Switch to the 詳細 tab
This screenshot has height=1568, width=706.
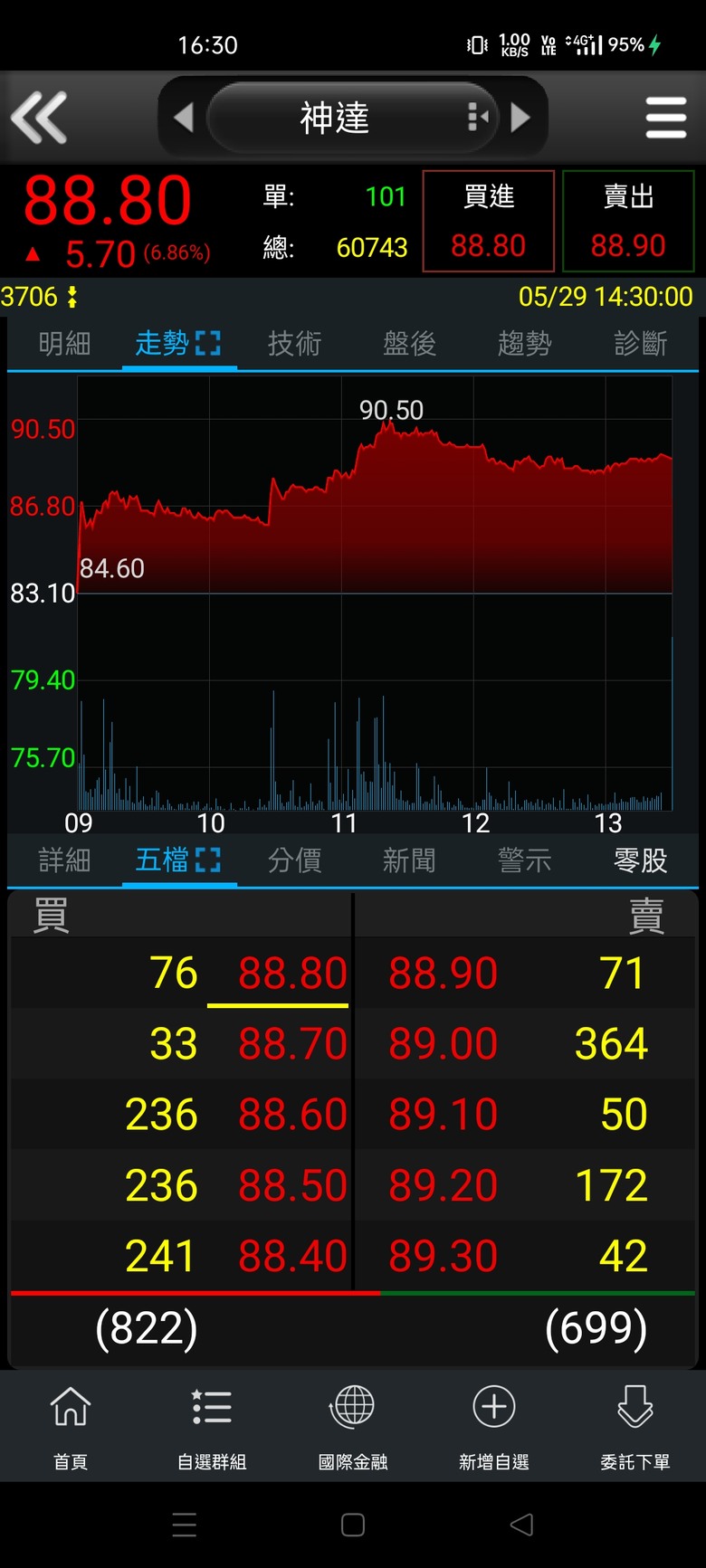(64, 860)
